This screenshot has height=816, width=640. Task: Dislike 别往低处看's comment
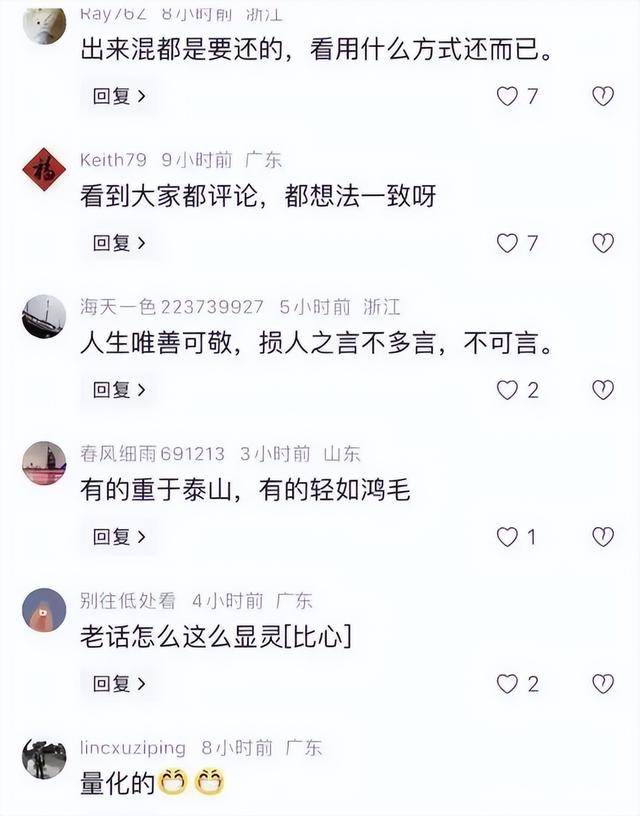pyautogui.click(x=602, y=684)
